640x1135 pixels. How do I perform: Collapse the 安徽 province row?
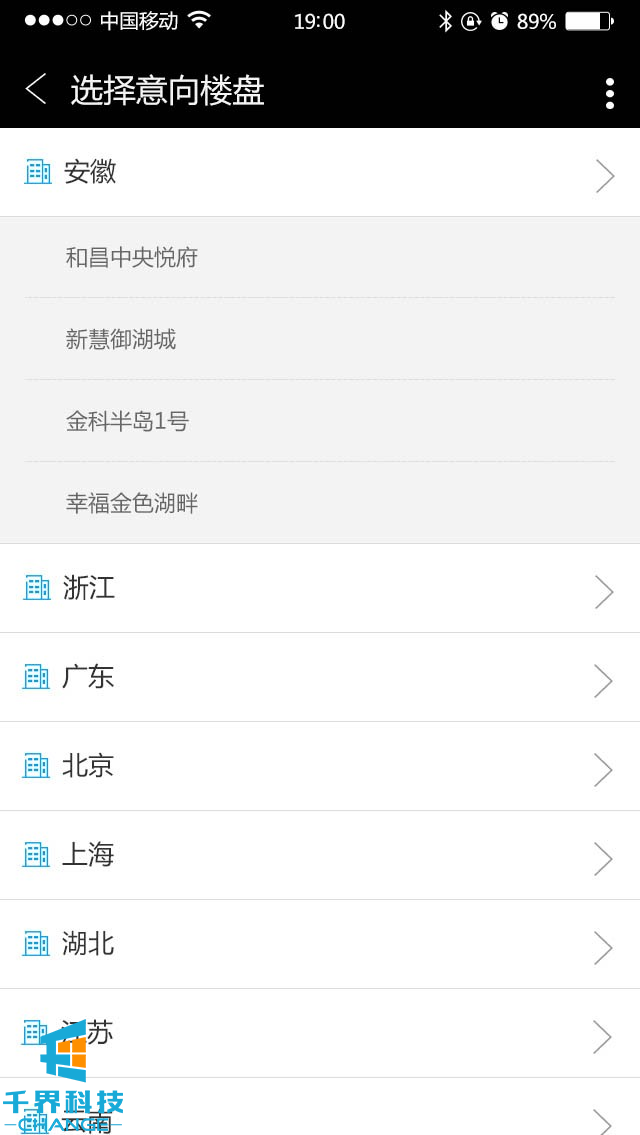click(320, 173)
